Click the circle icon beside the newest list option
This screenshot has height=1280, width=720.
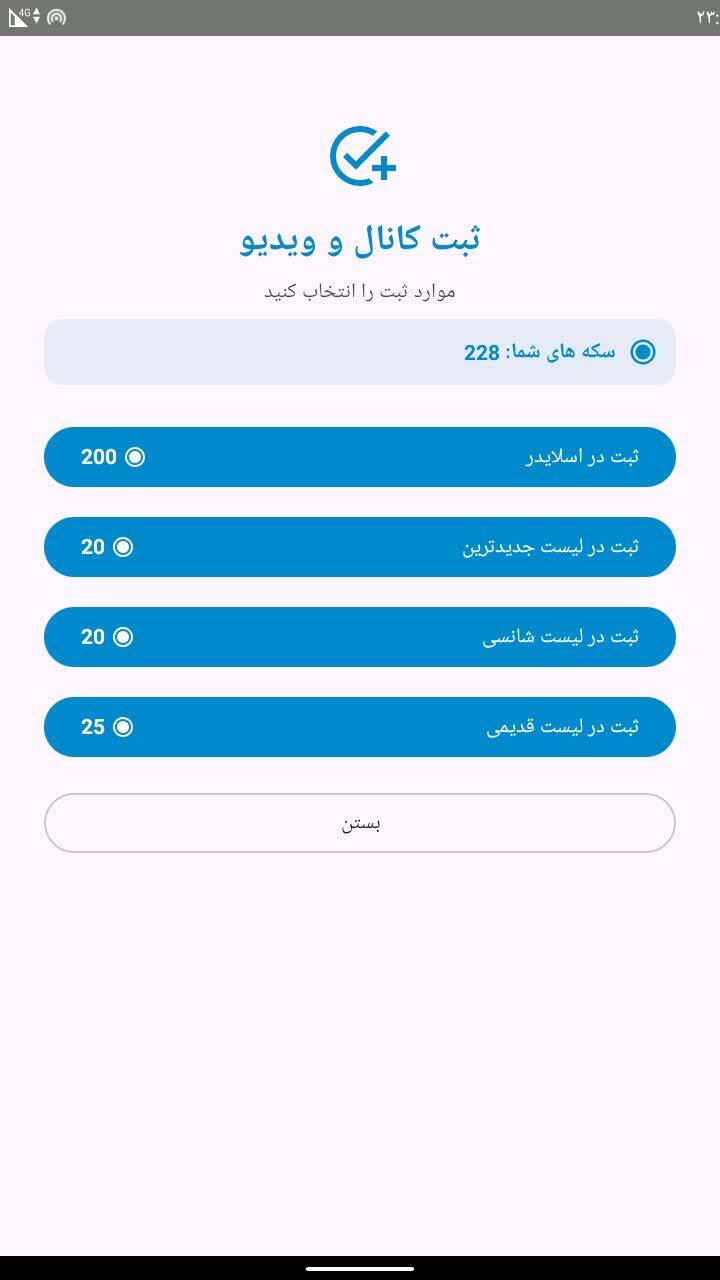click(x=124, y=547)
